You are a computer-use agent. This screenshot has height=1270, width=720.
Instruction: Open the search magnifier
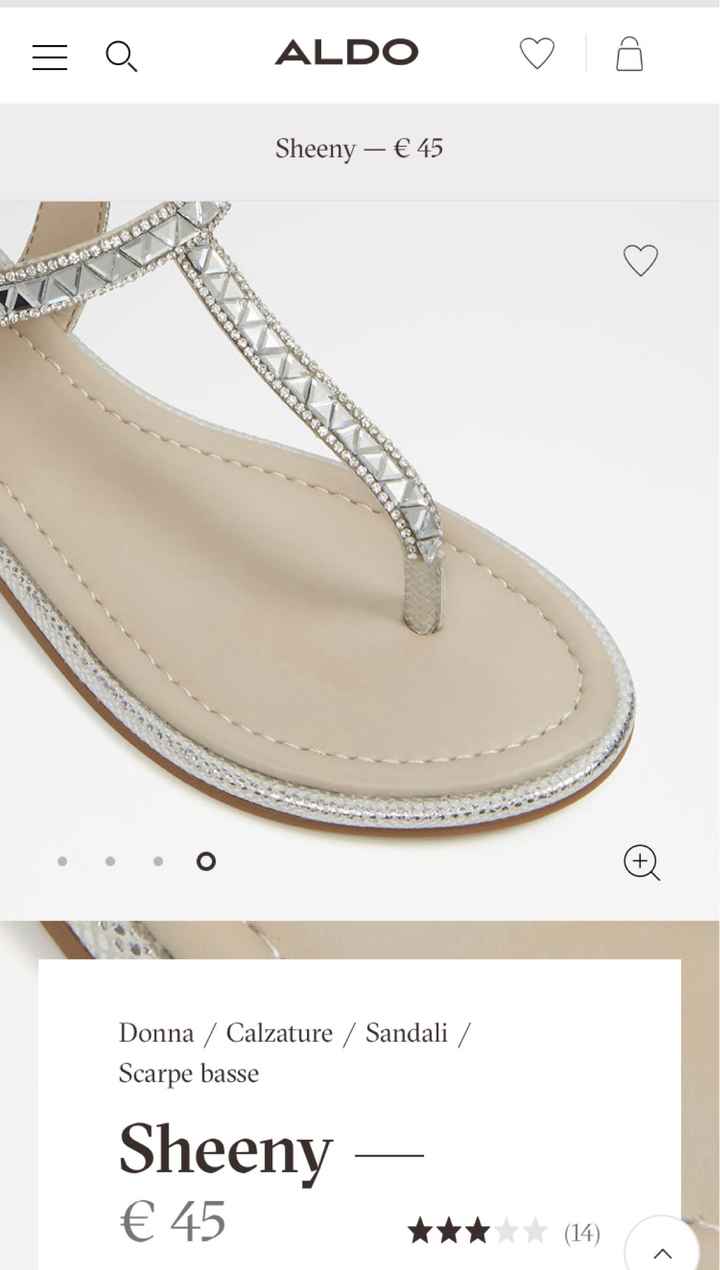tap(121, 56)
